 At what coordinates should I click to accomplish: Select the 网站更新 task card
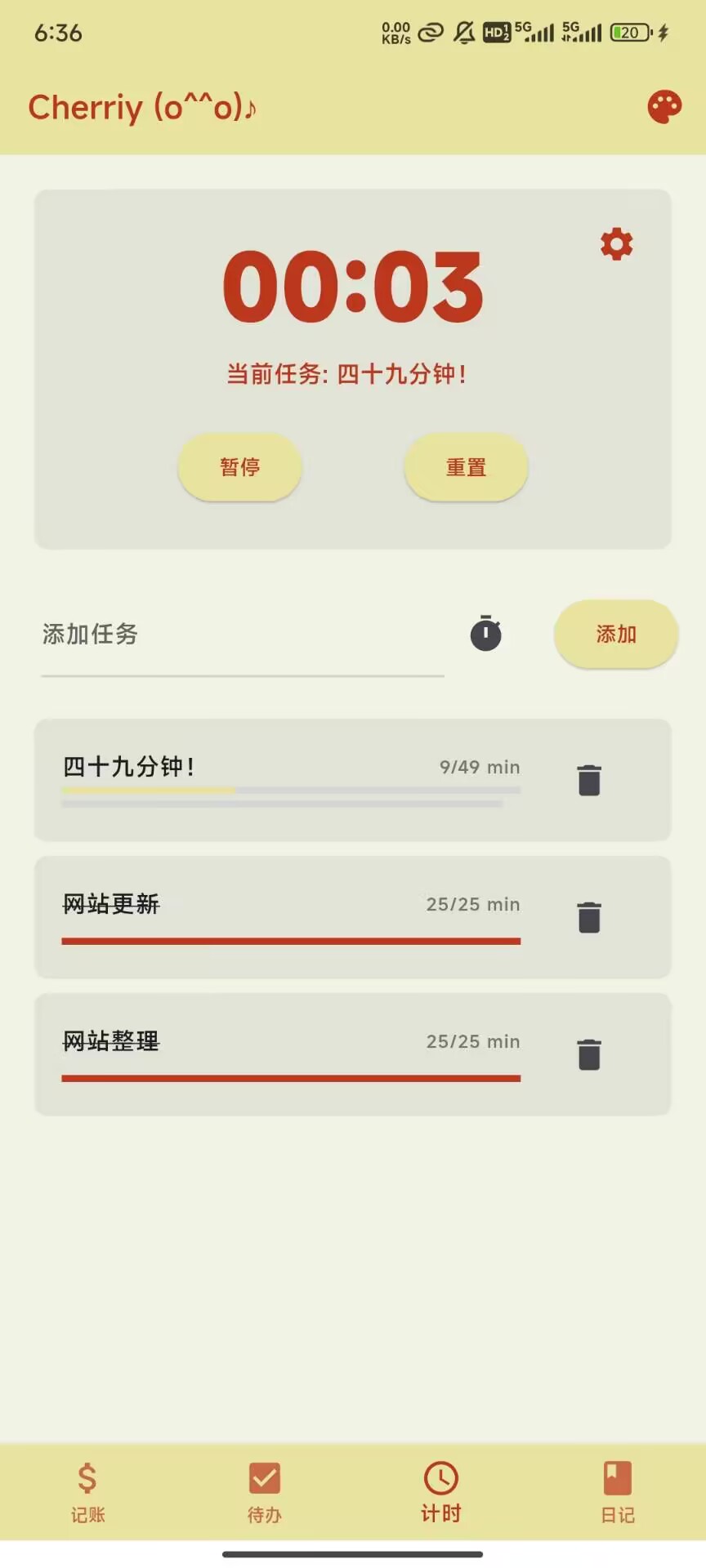[x=291, y=916]
